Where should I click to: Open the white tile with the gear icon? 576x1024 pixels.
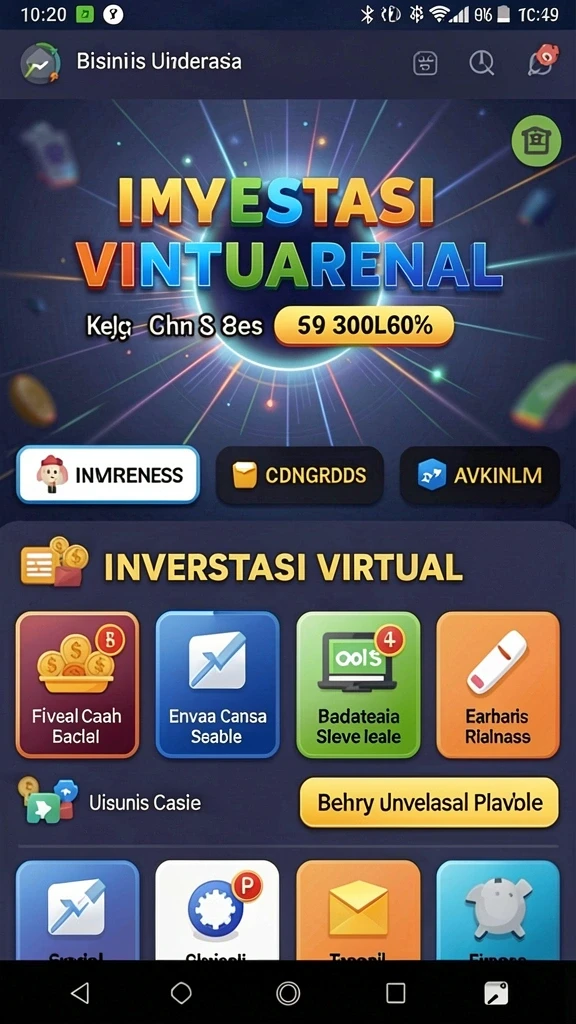click(x=217, y=910)
